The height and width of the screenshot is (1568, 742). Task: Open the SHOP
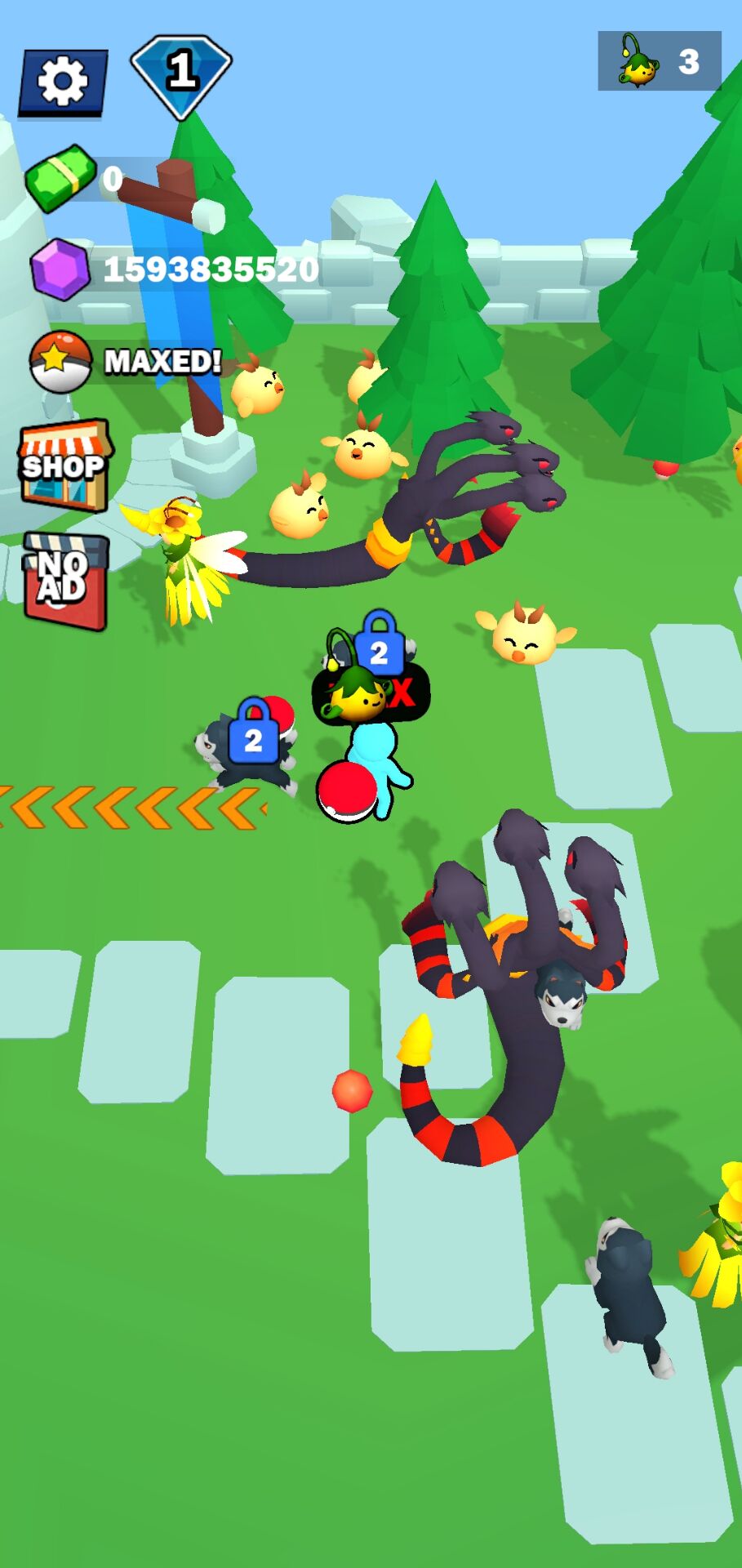(64, 465)
